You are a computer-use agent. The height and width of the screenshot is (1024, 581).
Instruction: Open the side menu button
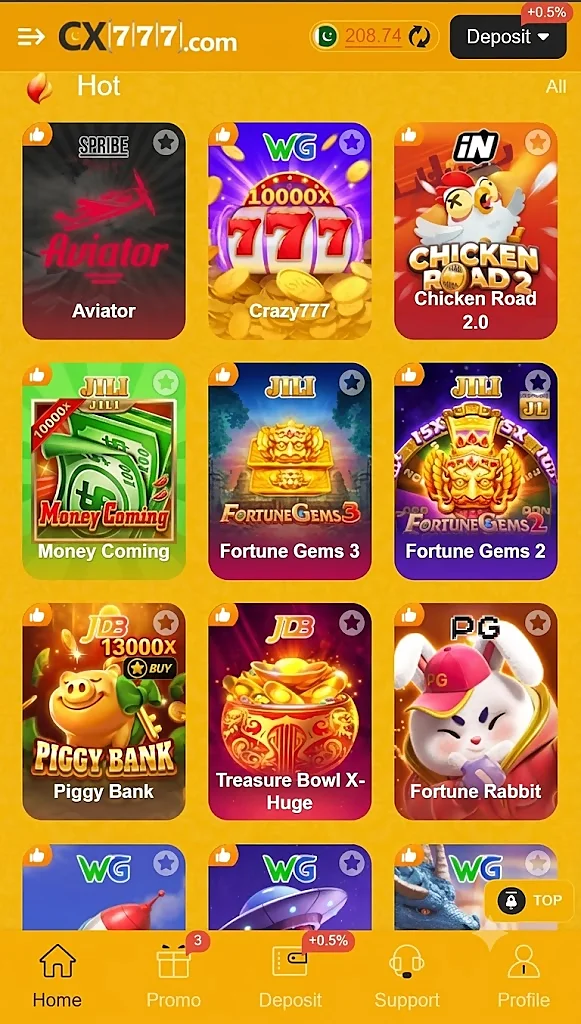[x=31, y=37]
